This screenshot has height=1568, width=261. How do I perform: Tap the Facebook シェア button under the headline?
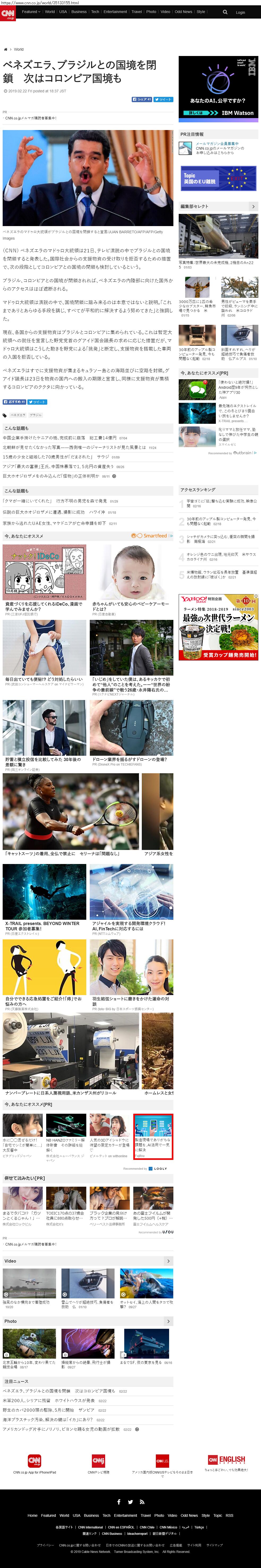click(142, 99)
